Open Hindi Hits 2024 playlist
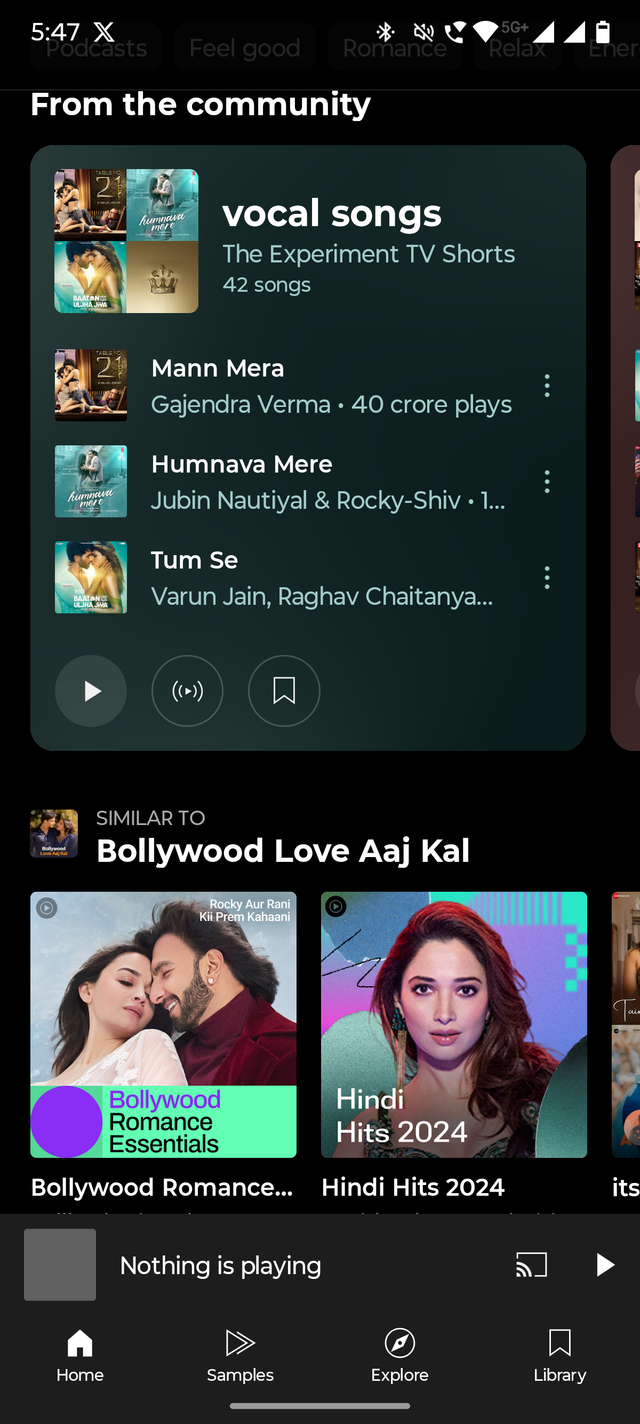 coord(454,1024)
